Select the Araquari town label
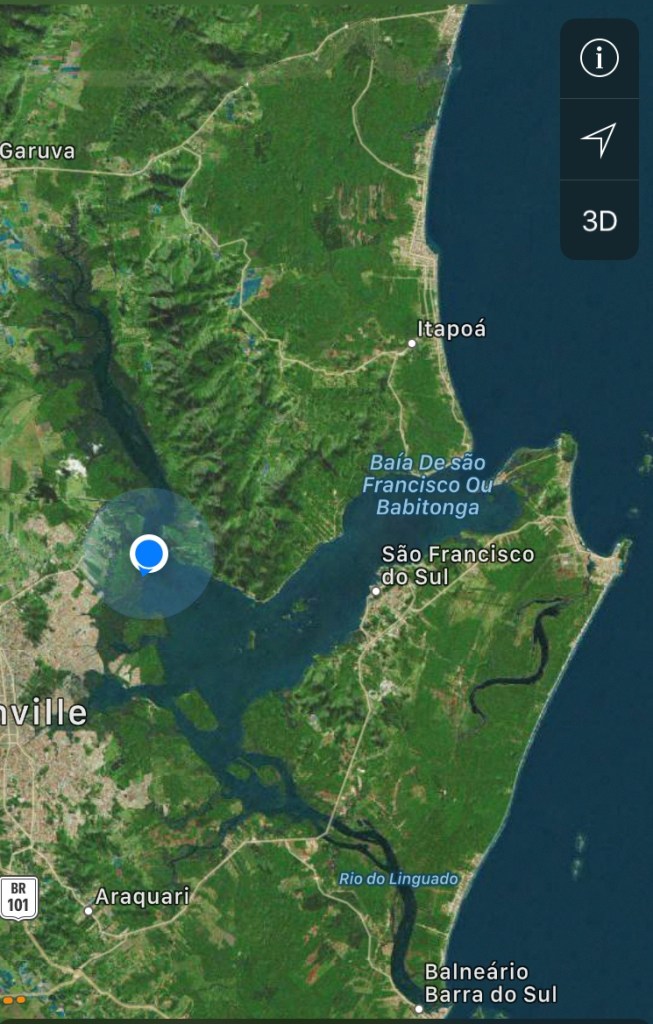The image size is (653, 1024). (x=142, y=897)
